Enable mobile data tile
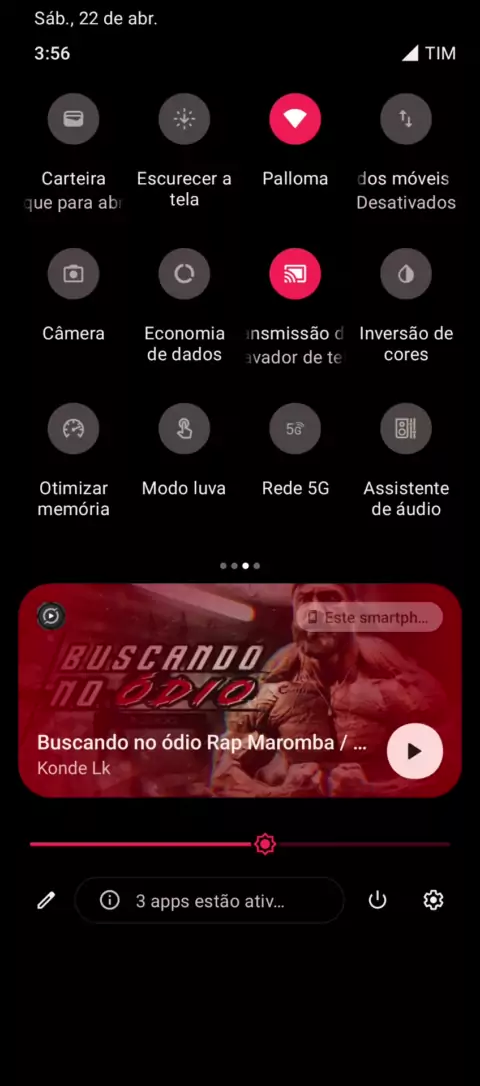This screenshot has height=1086, width=480. click(x=406, y=119)
